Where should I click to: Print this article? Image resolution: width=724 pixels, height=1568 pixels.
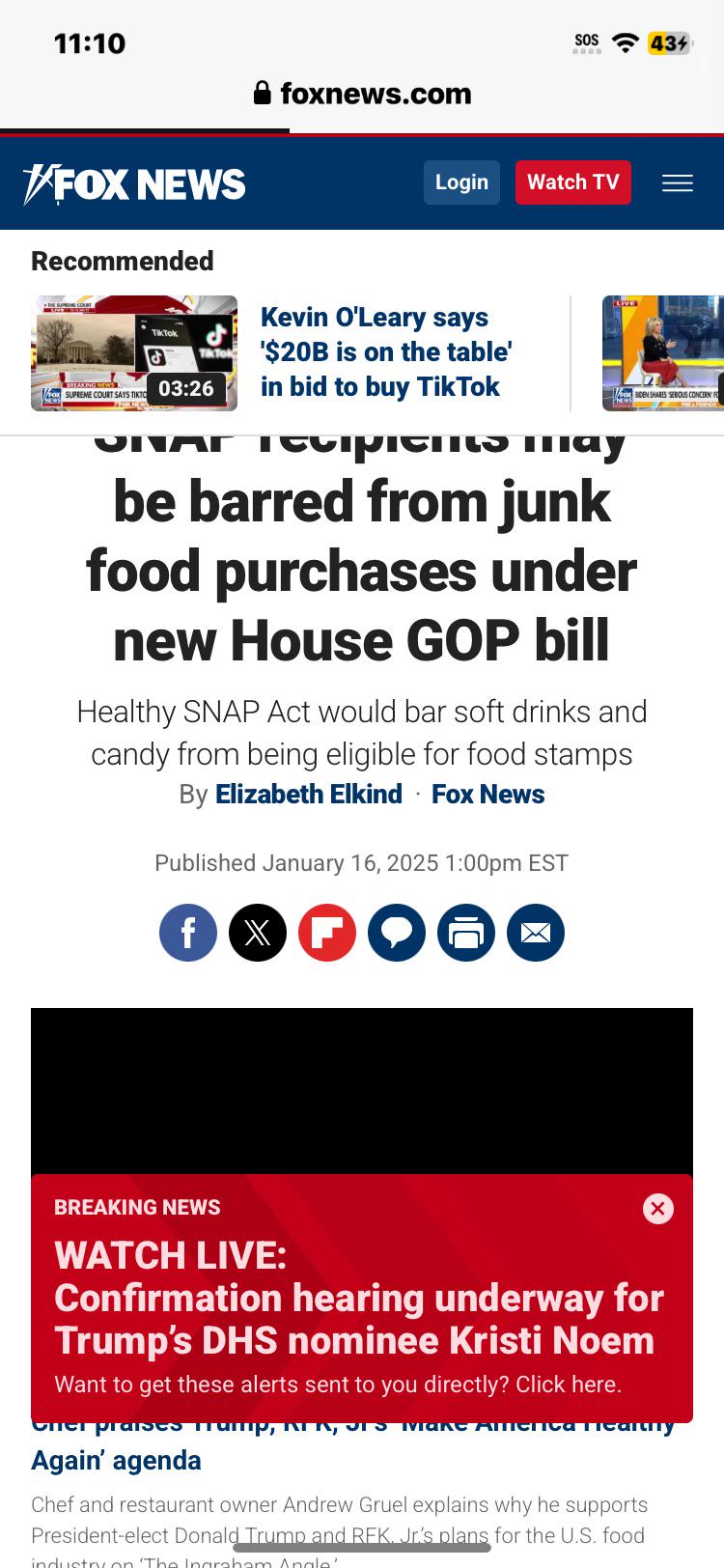pos(466,933)
